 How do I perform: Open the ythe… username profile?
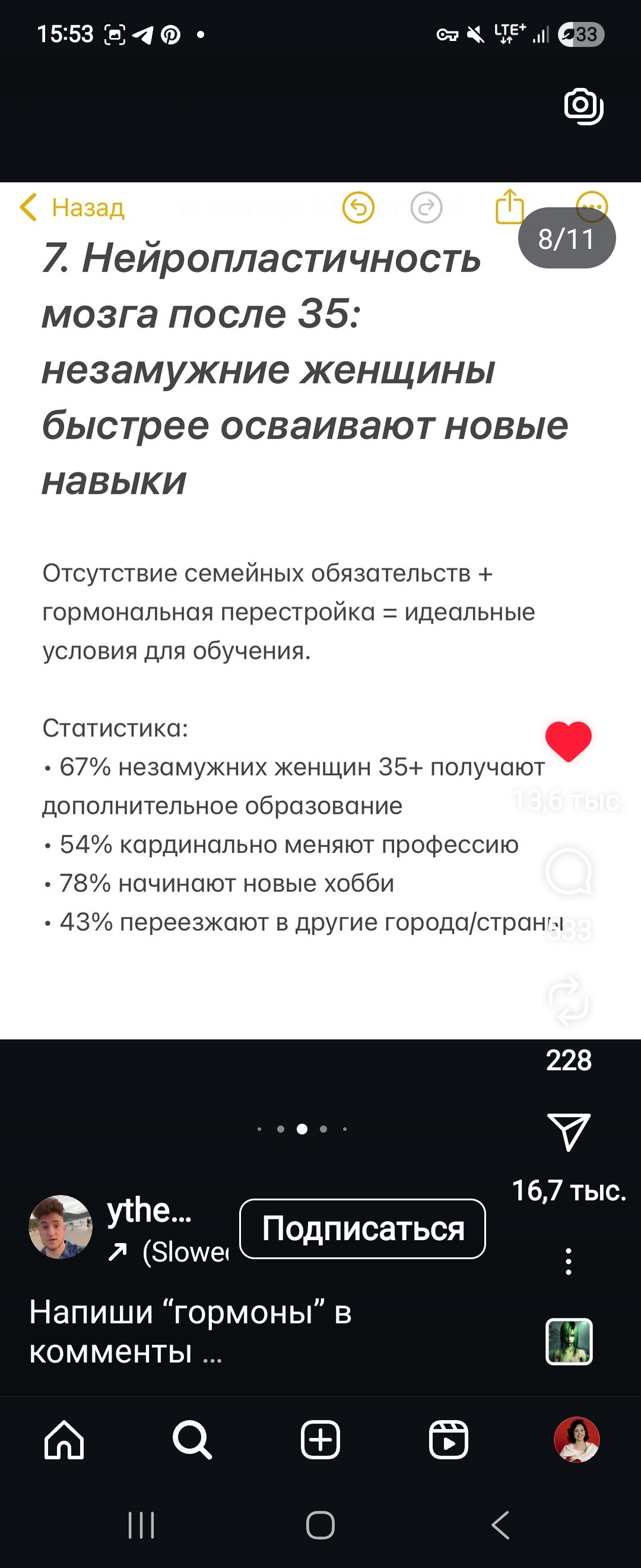coord(149,1210)
